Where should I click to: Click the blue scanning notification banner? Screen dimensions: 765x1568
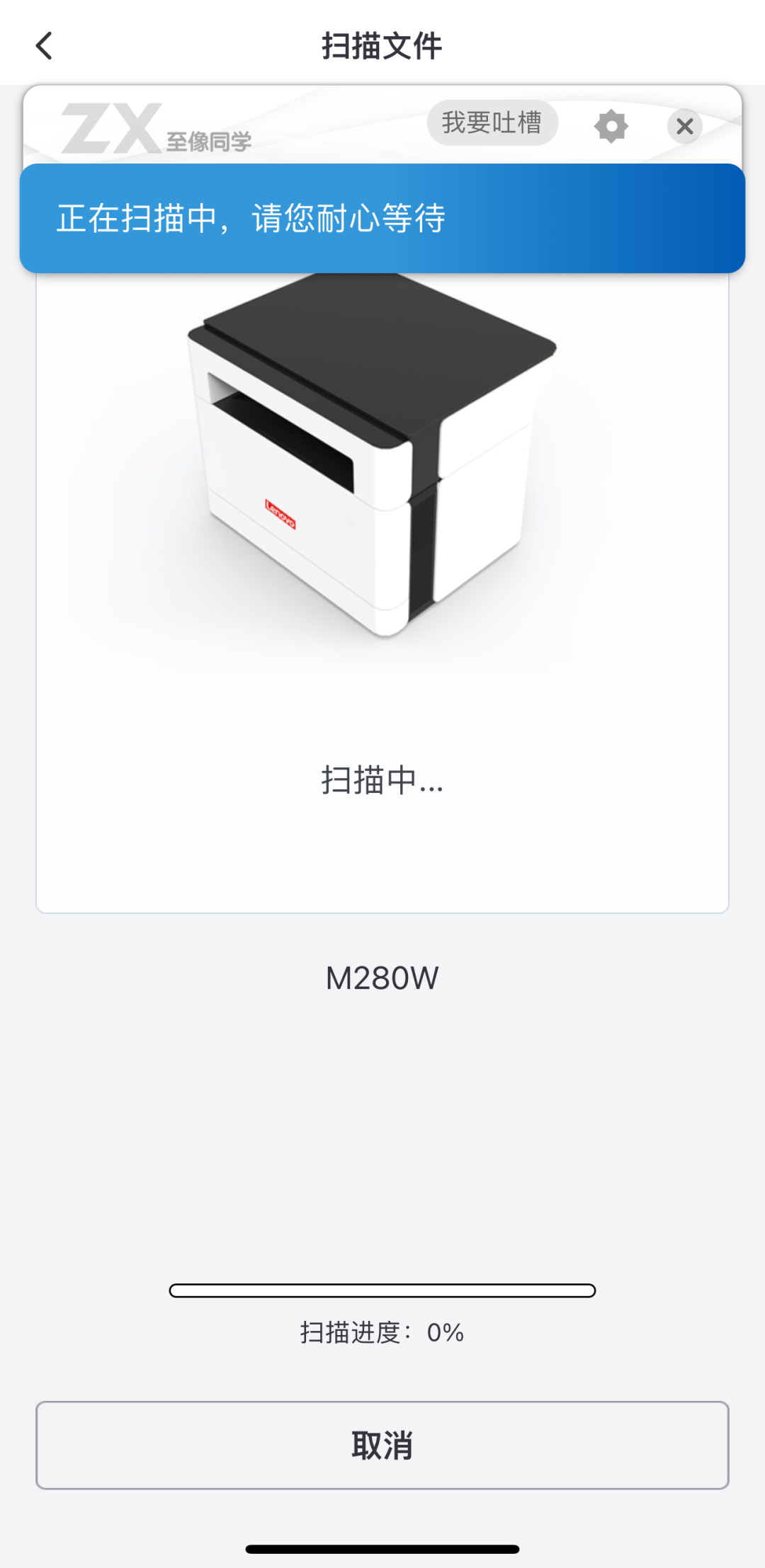(382, 217)
